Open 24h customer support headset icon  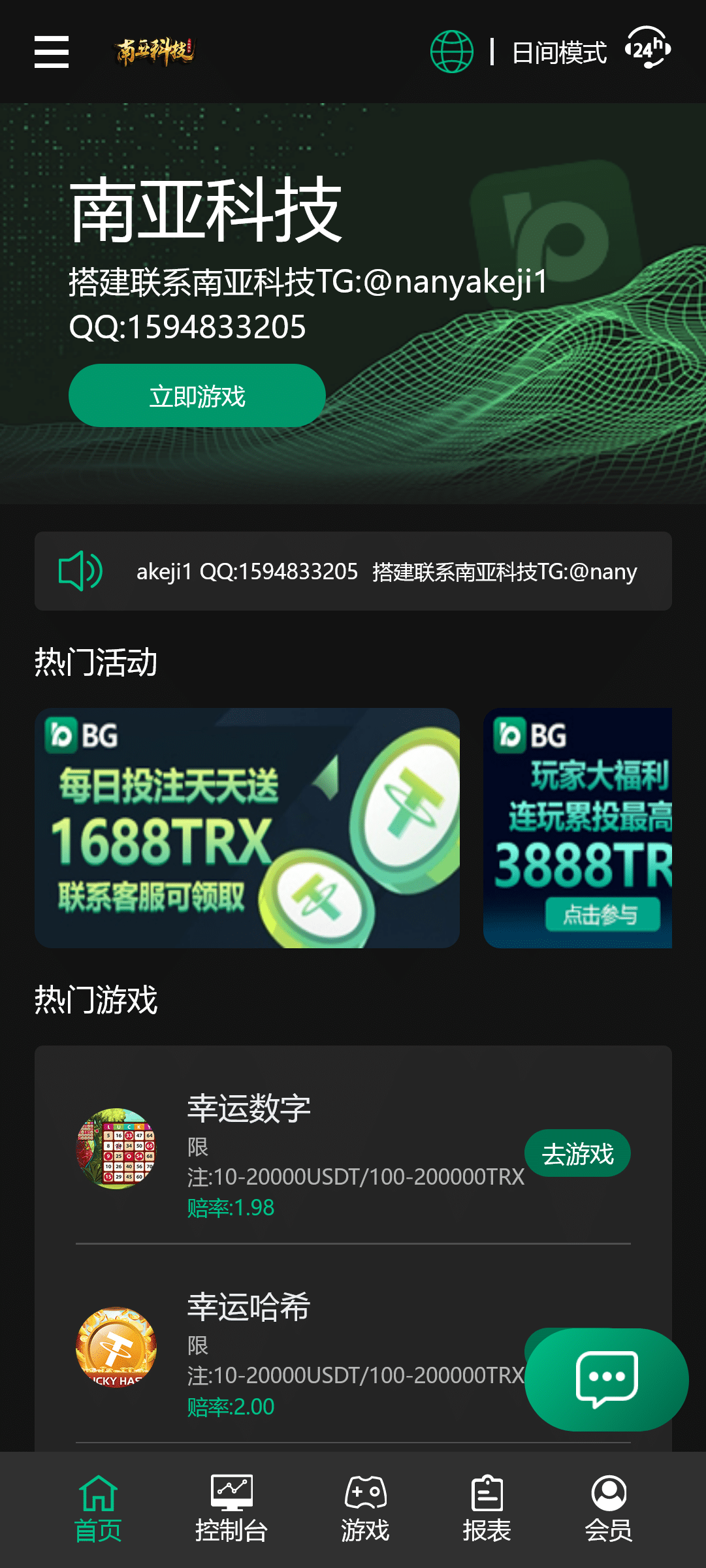648,48
